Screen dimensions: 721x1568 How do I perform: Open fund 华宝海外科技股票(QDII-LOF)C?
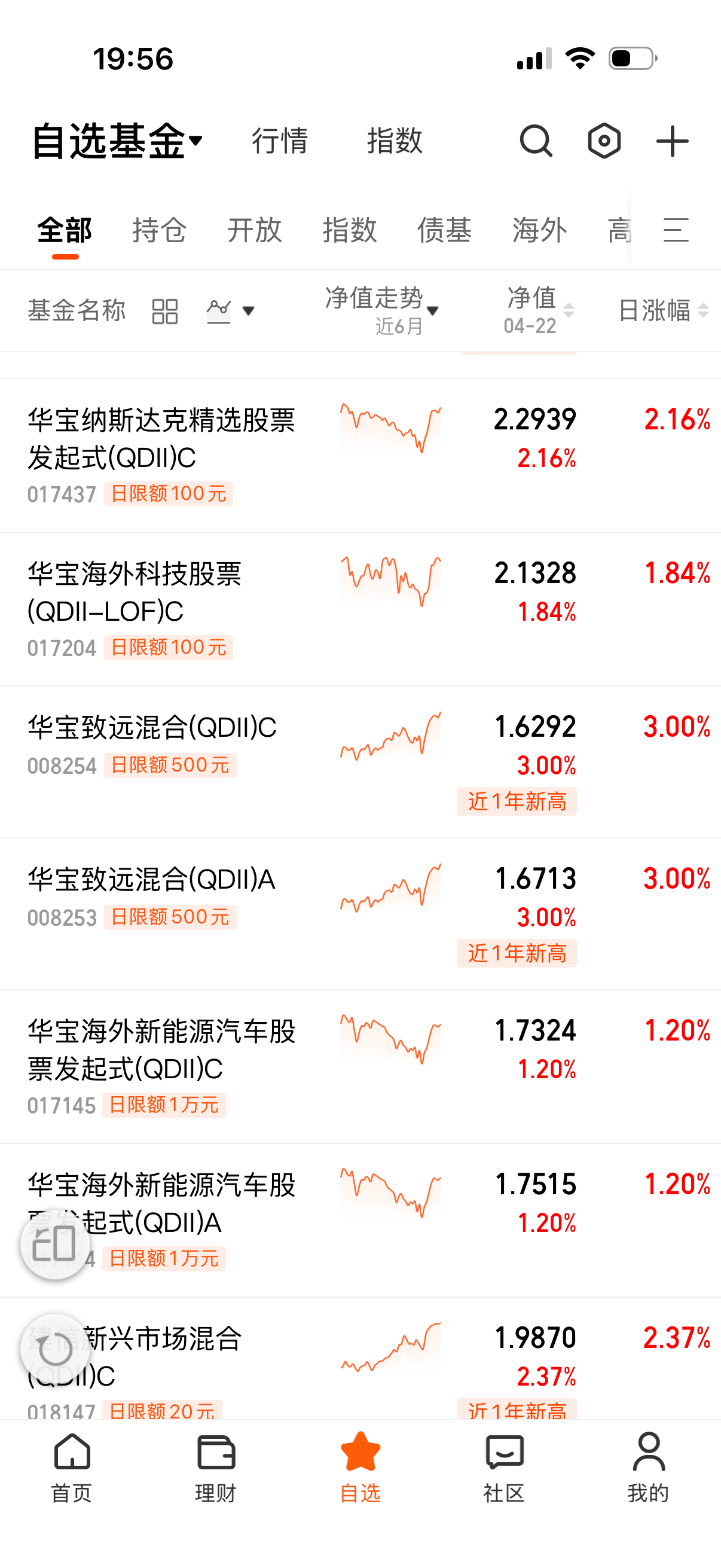pyautogui.click(x=135, y=592)
